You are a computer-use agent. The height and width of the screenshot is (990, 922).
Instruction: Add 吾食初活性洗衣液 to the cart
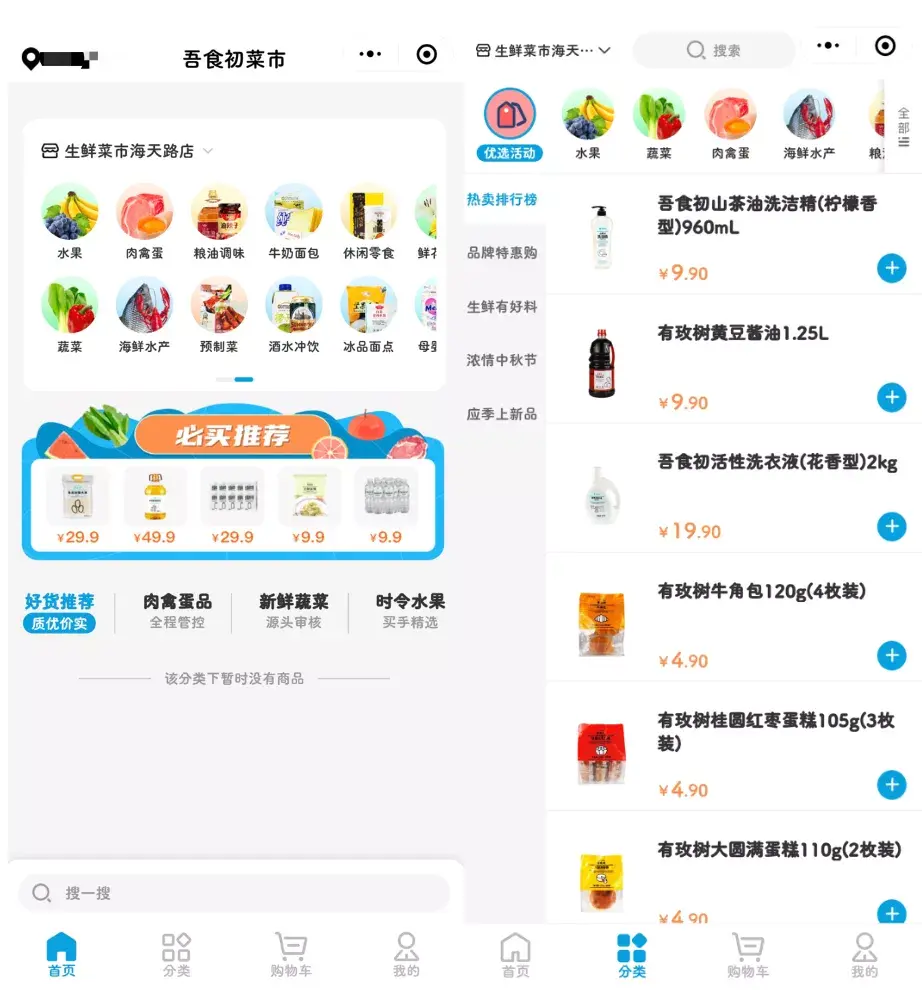[x=891, y=526]
